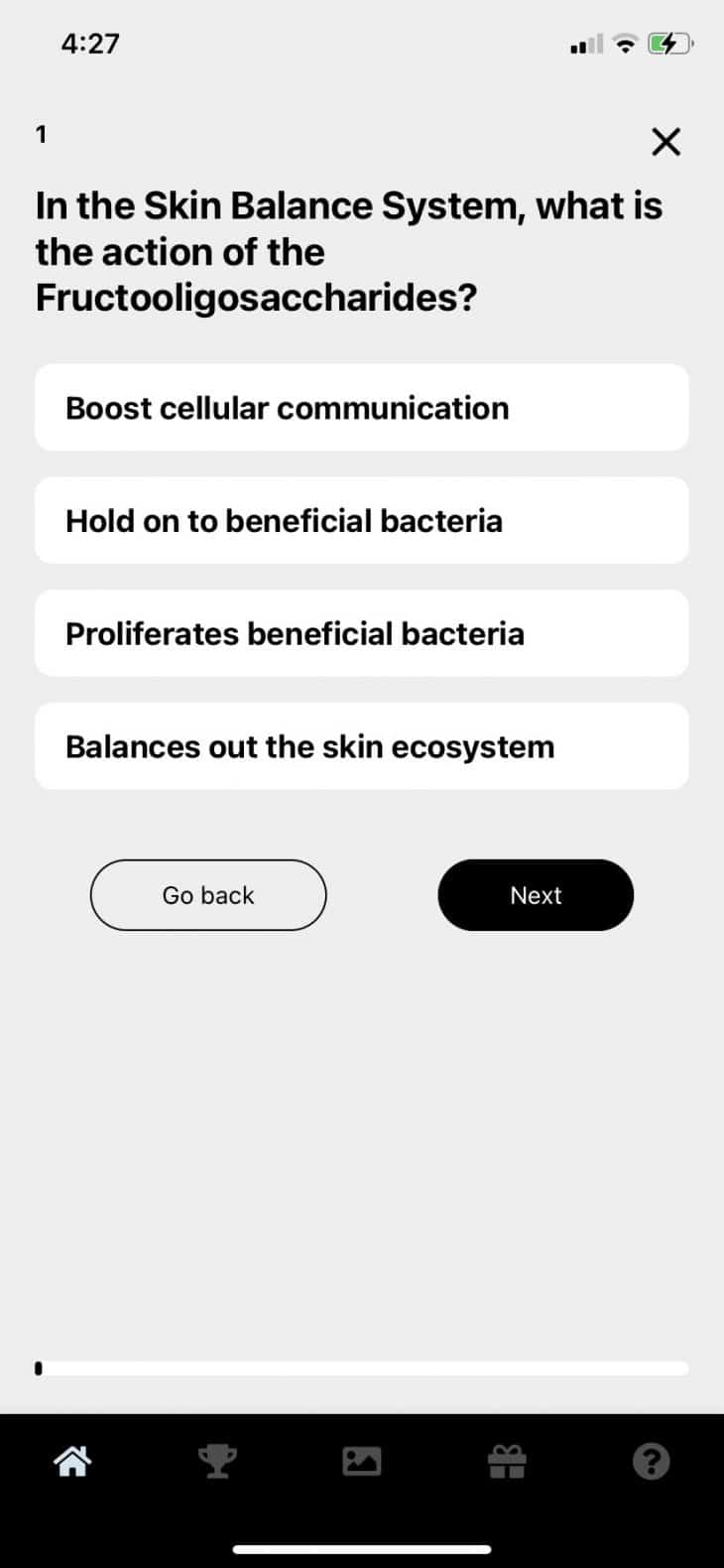Close the quiz with the X icon
This screenshot has height=1568, width=724.
pos(665,142)
